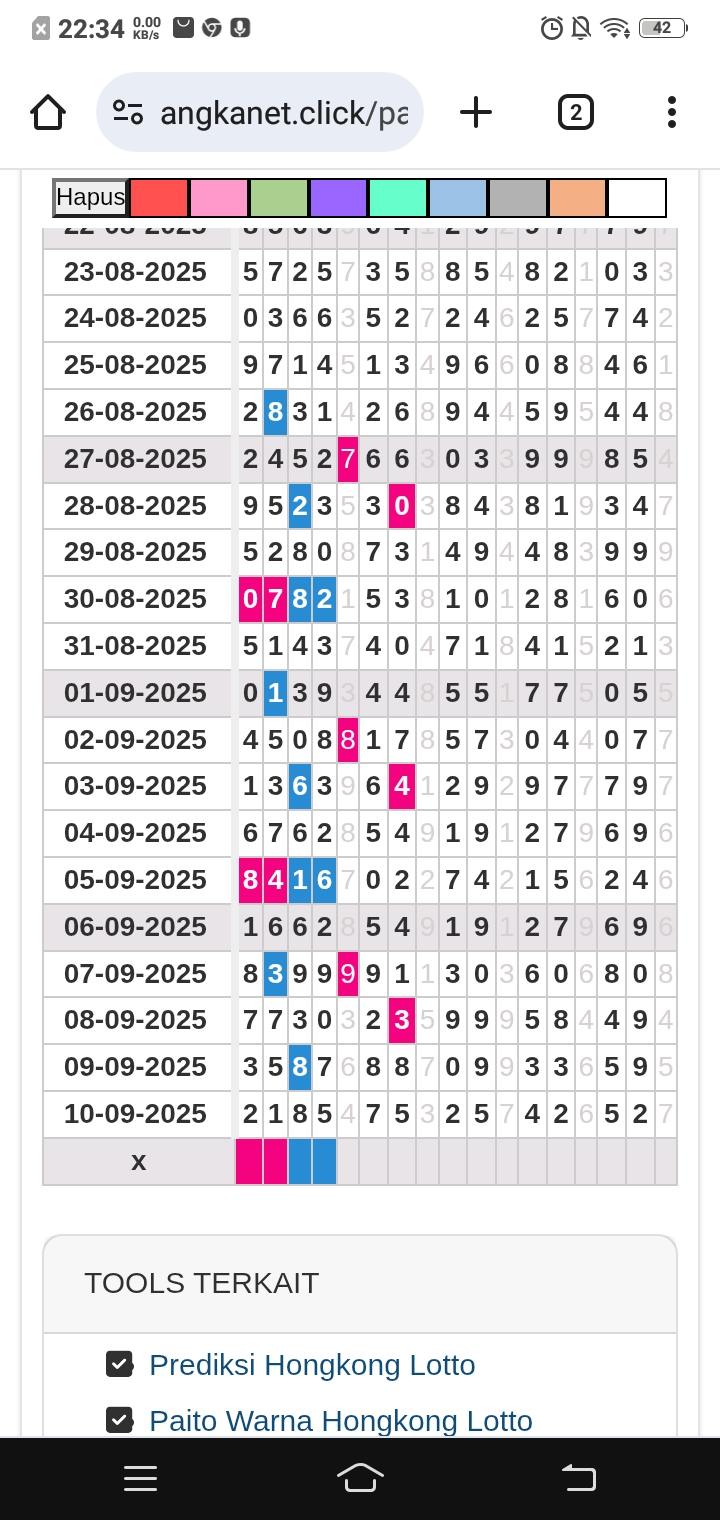The height and width of the screenshot is (1520, 720).
Task: Go to the browser home page
Action: pyautogui.click(x=48, y=113)
